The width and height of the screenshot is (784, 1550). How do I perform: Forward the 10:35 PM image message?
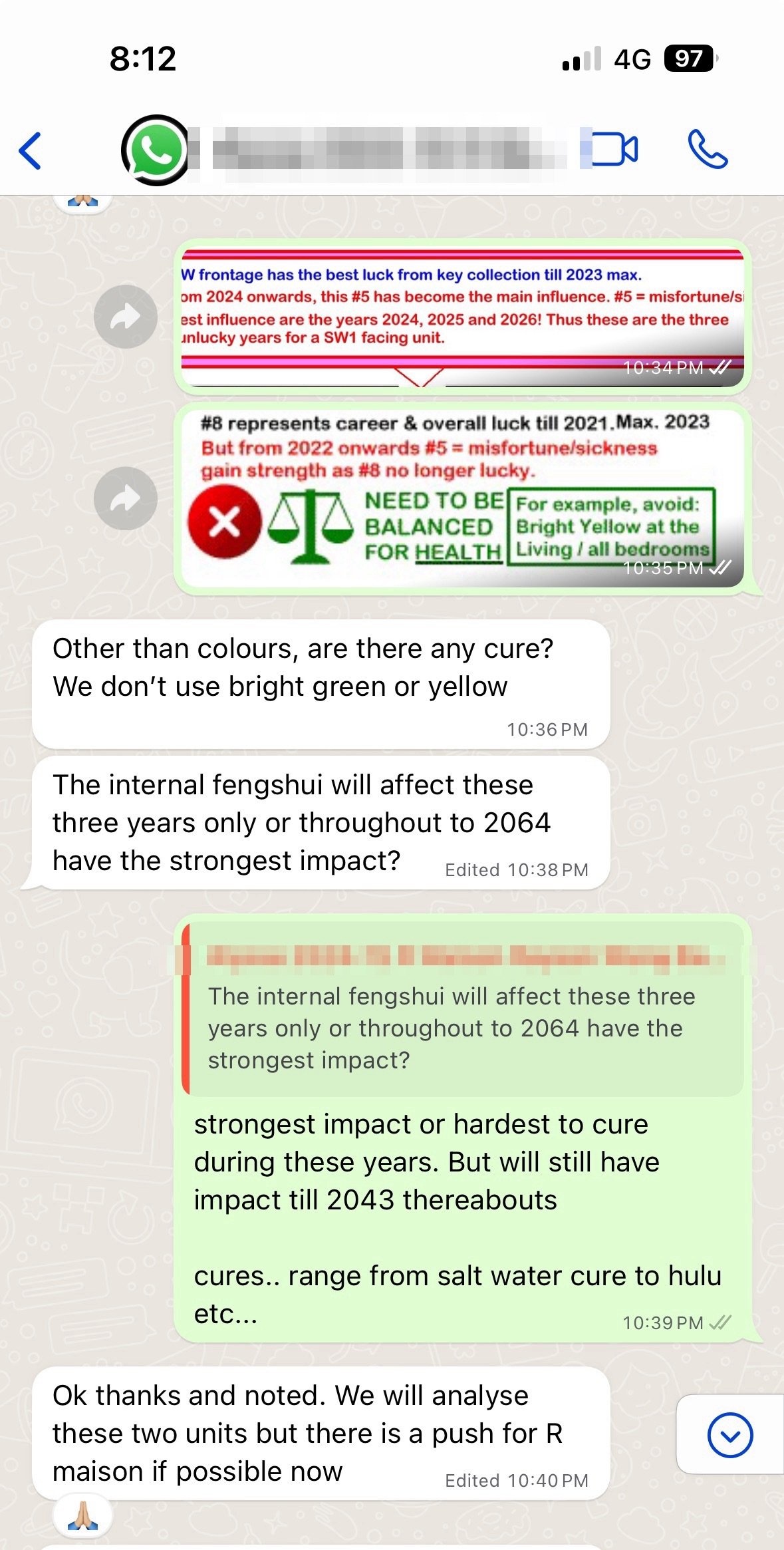tap(126, 498)
